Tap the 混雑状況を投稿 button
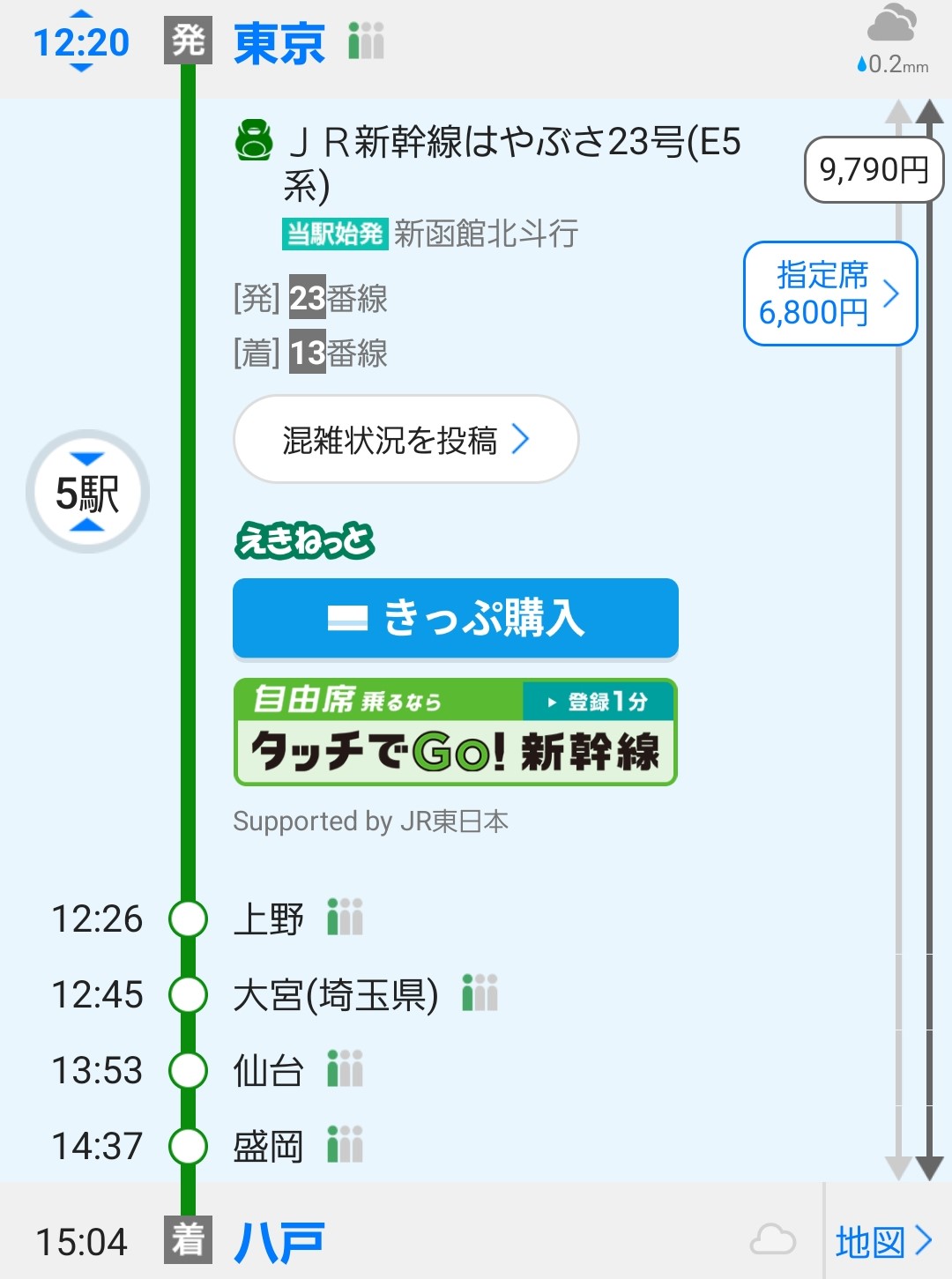This screenshot has height=1279, width=952. click(405, 439)
